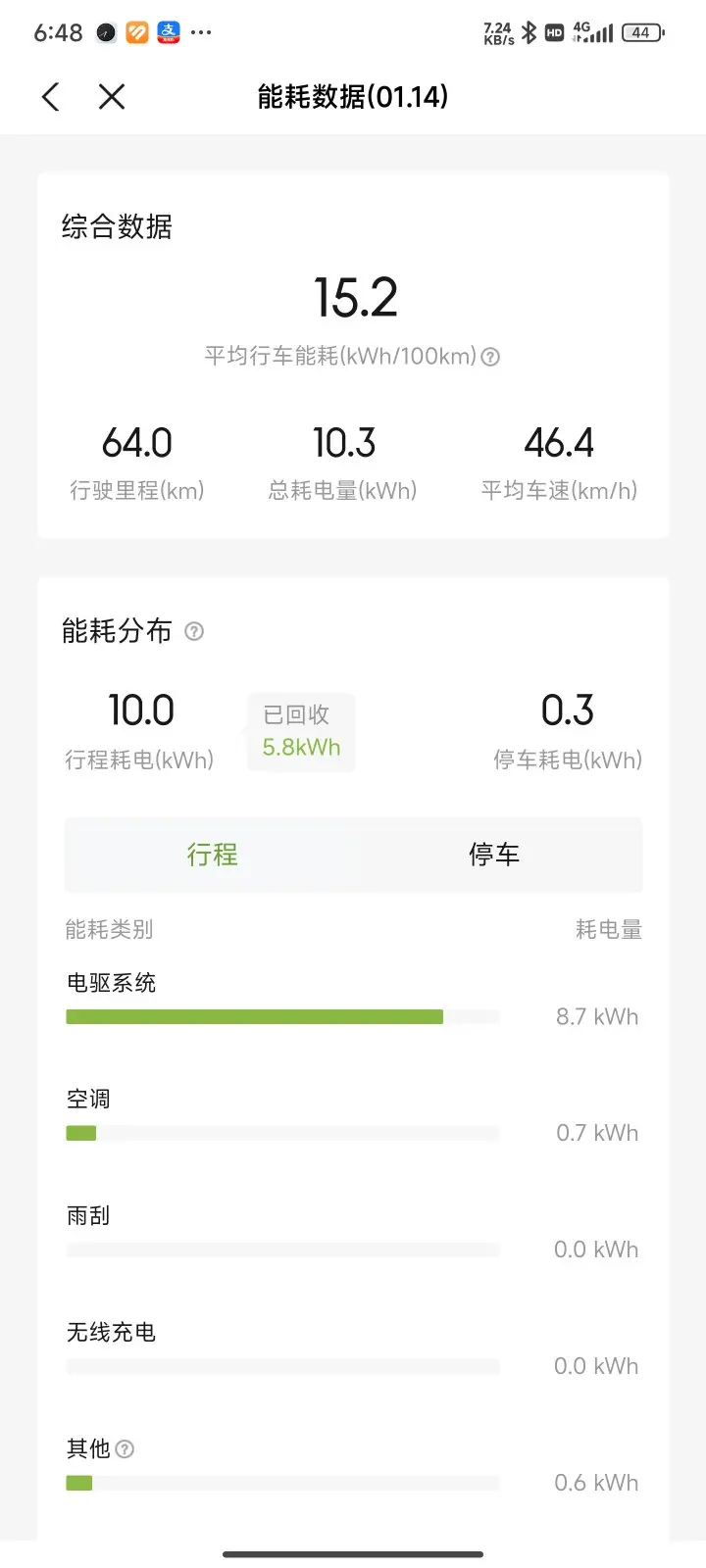Switch to the 停车 tab
This screenshot has width=706, height=1568.
tap(494, 855)
